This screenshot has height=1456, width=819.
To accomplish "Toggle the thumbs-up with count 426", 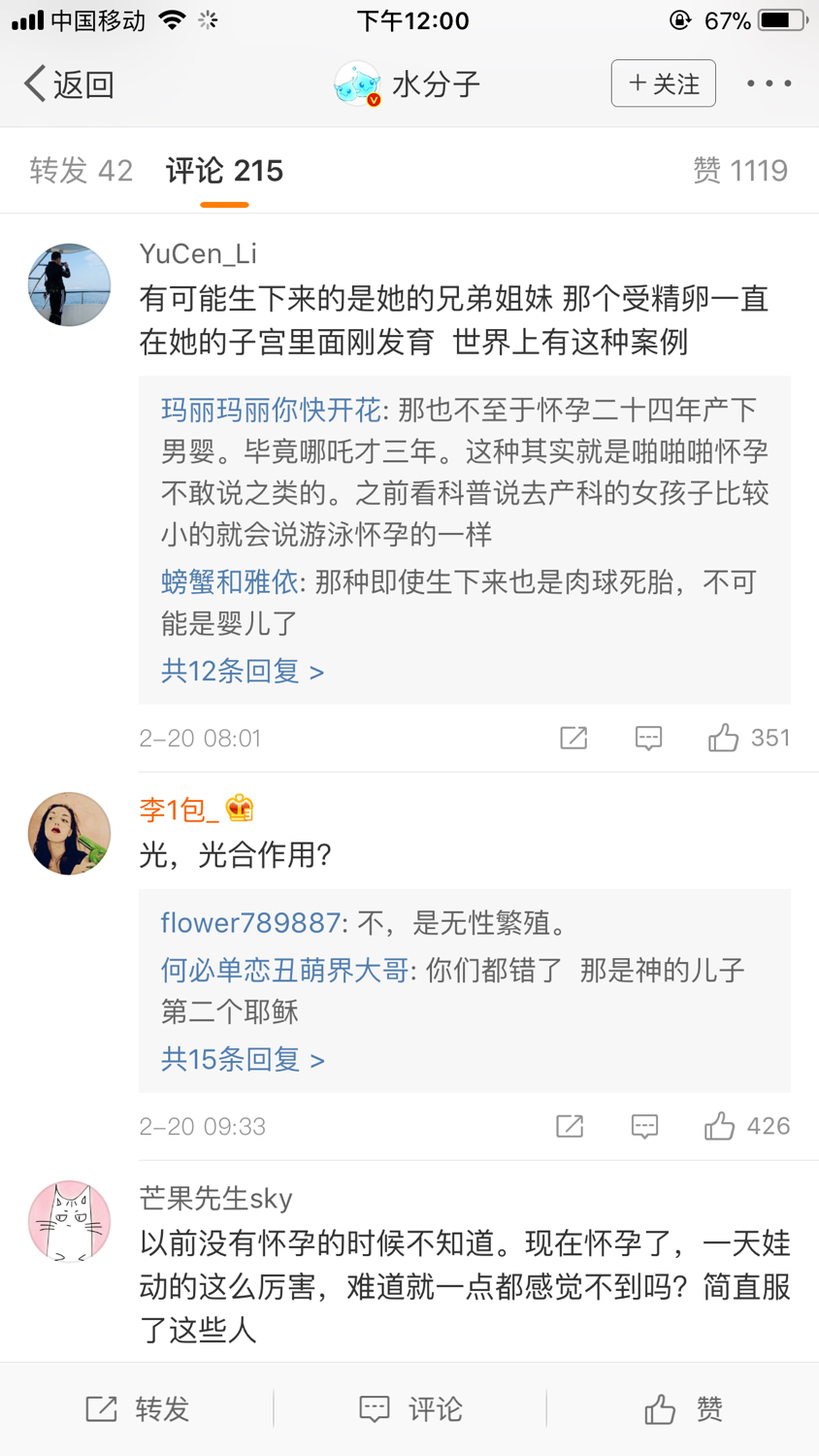I will click(x=719, y=1126).
